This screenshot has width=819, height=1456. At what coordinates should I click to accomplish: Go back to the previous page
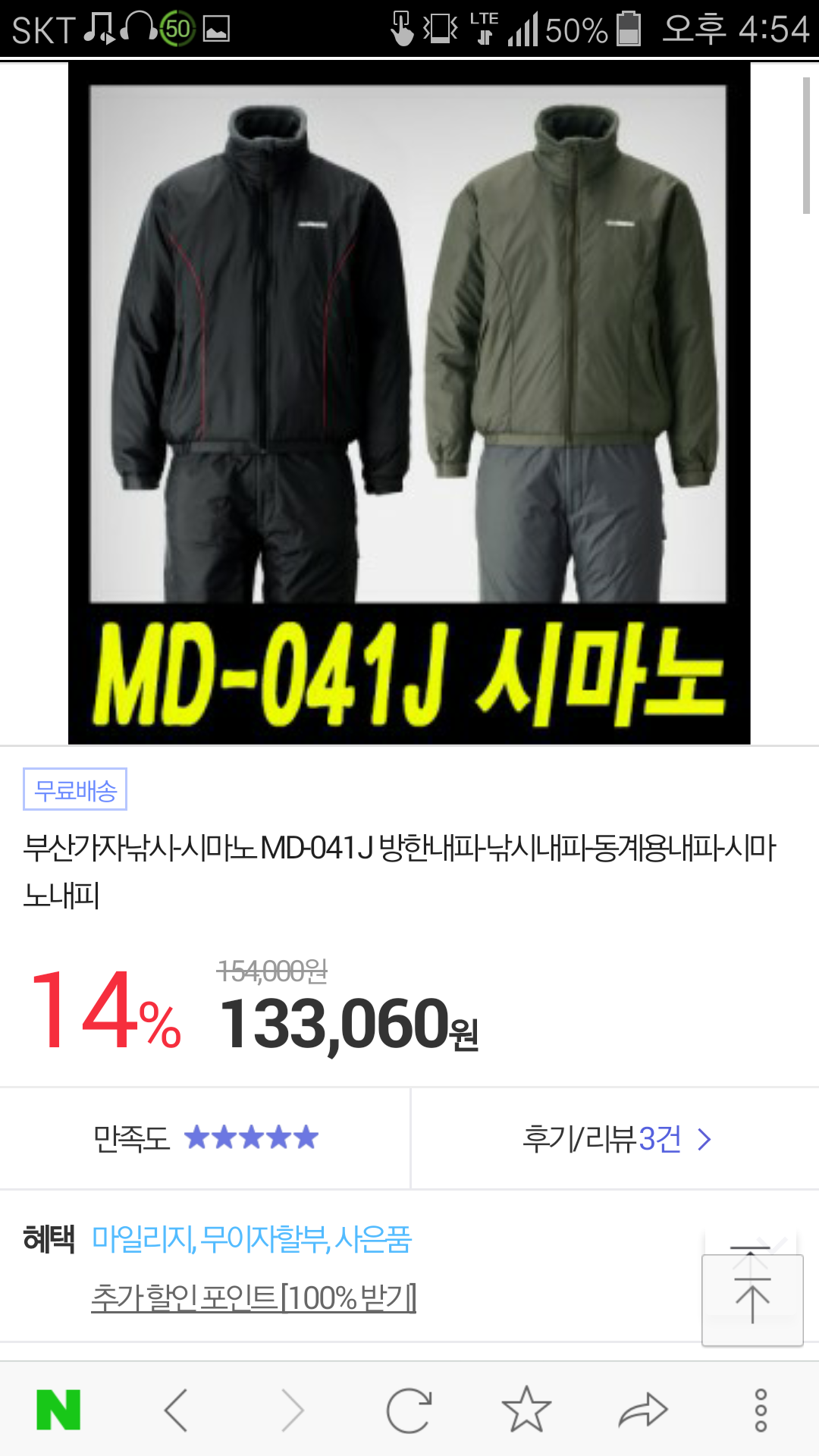176,1410
